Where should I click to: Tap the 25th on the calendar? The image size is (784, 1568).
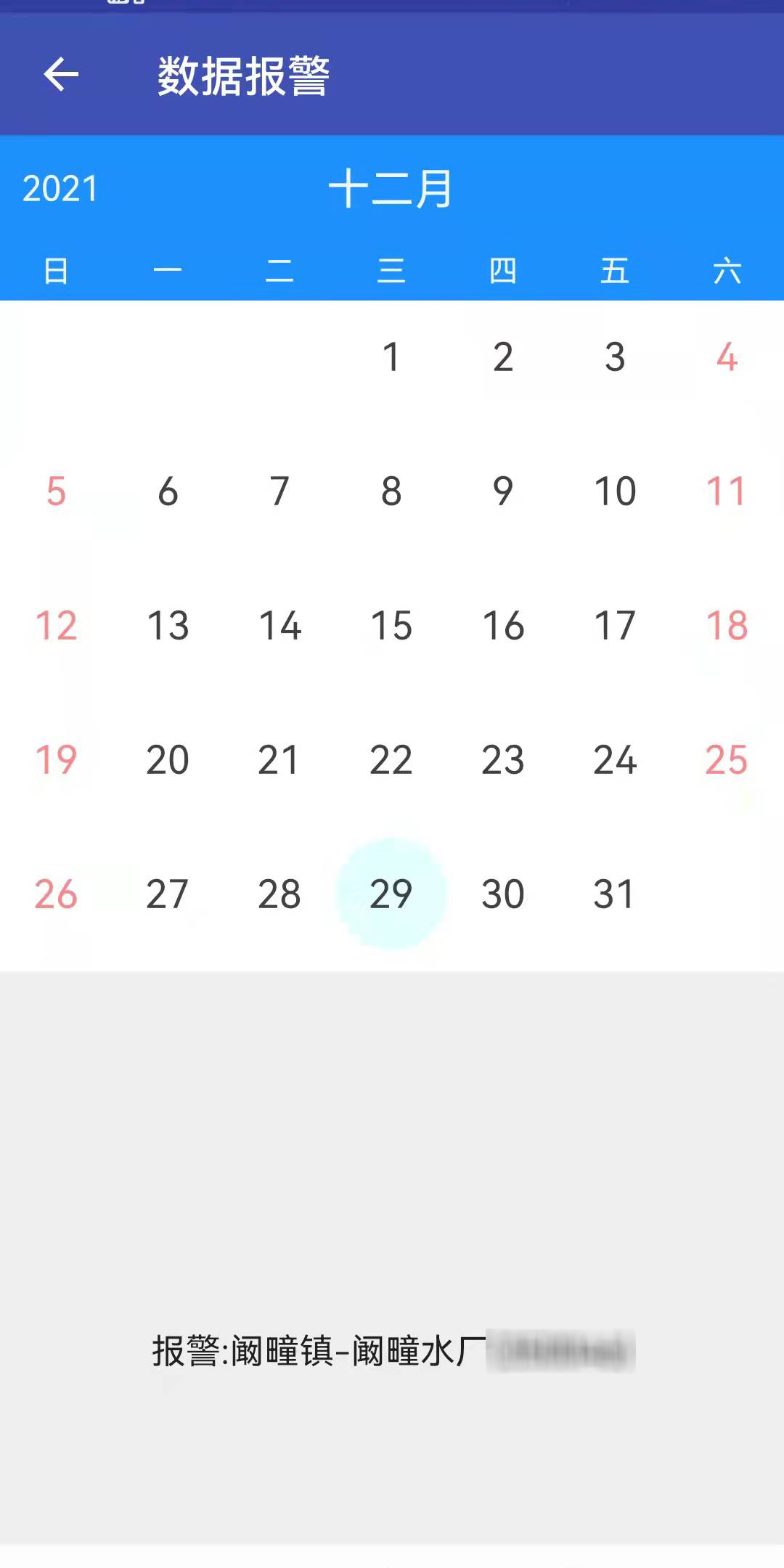click(727, 760)
